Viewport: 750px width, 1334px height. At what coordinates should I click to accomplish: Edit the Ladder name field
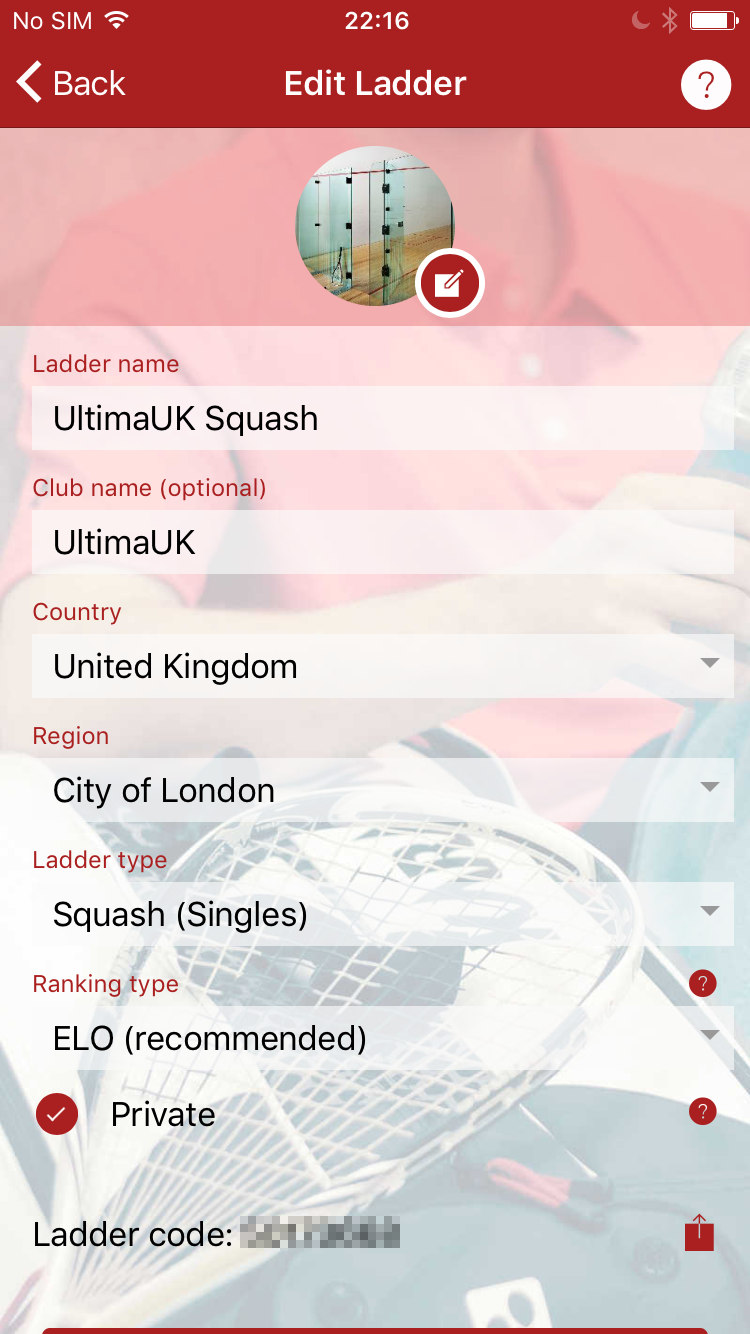point(382,418)
